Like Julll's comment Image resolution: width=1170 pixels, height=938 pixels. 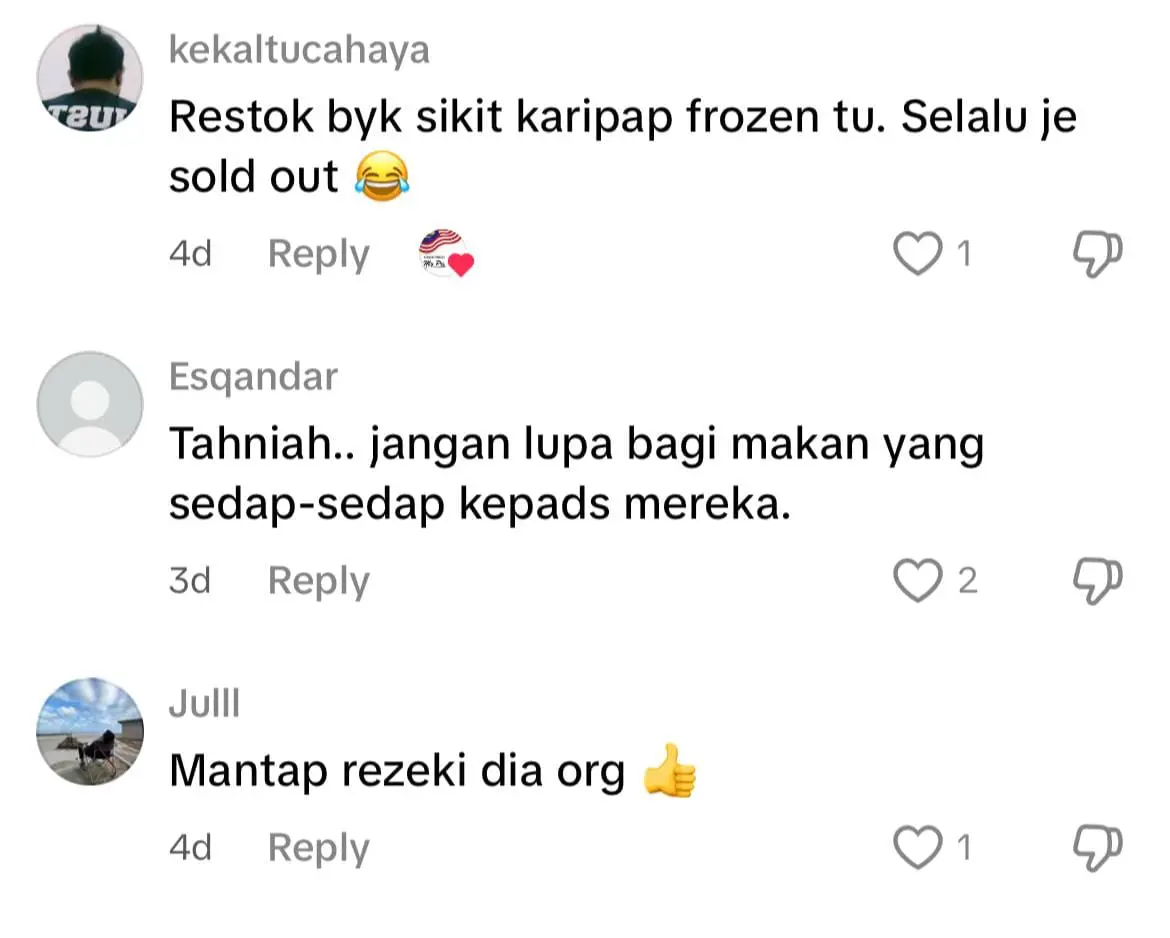917,848
